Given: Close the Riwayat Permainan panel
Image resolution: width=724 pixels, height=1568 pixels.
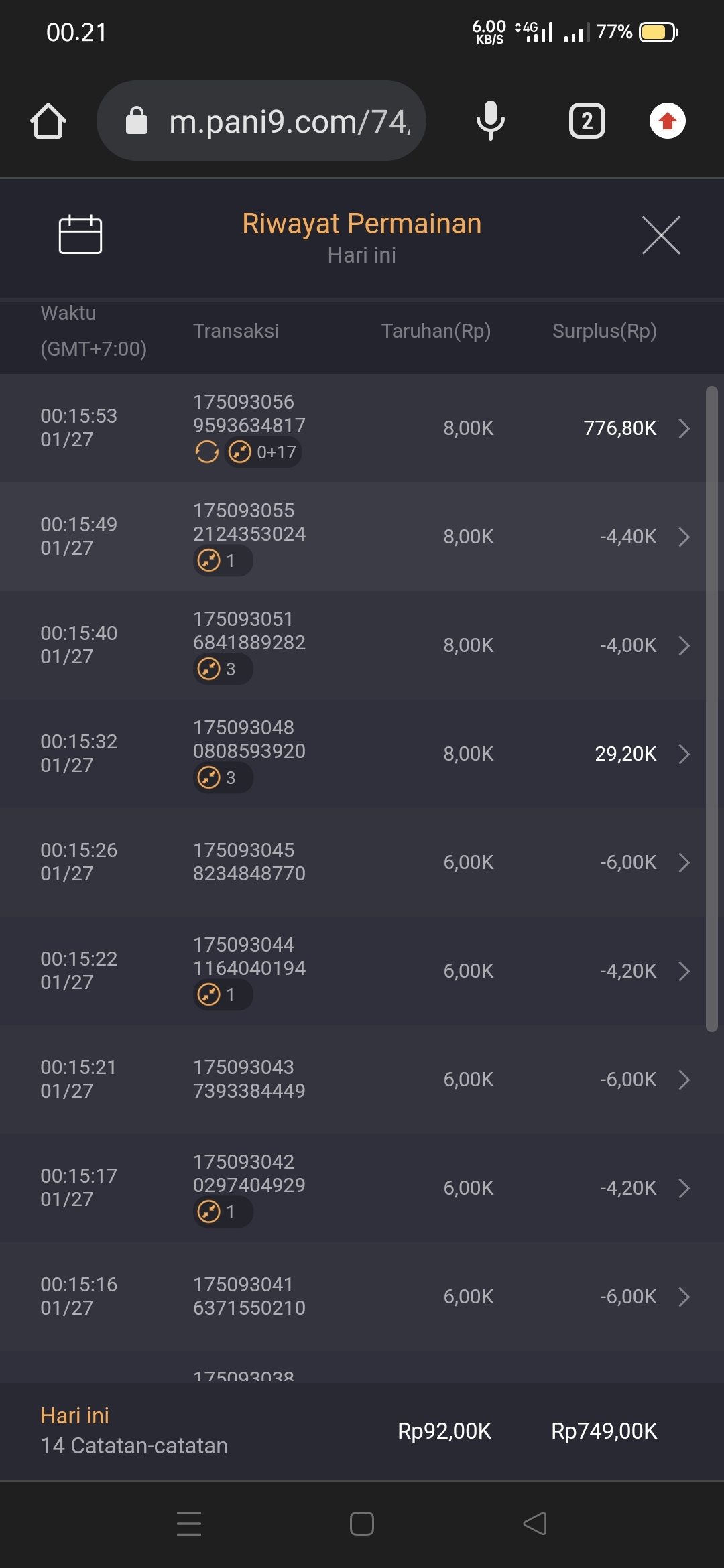Looking at the screenshot, I should (x=661, y=235).
